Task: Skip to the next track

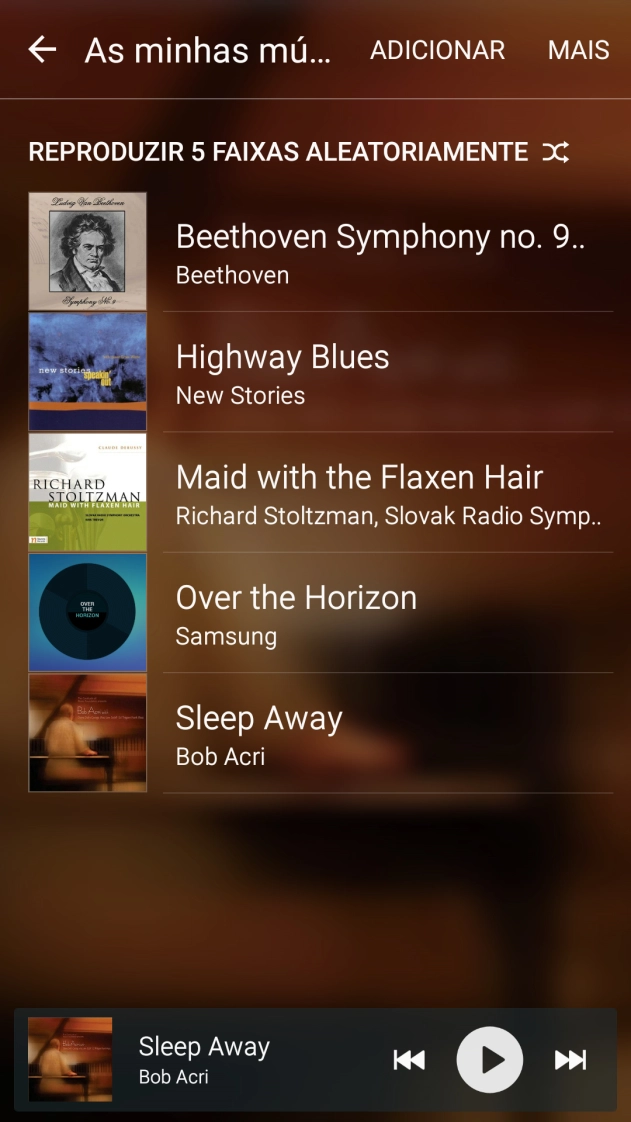Action: pos(570,1060)
